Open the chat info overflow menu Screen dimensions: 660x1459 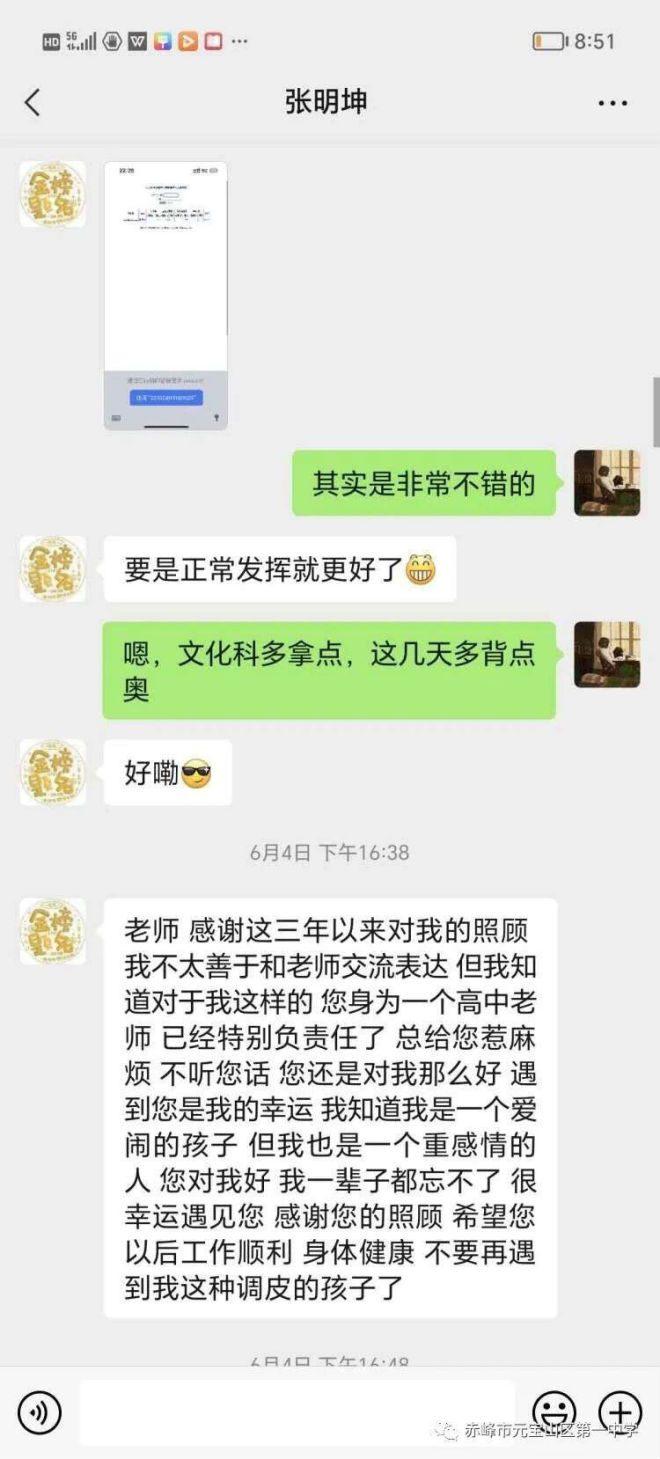pos(612,103)
